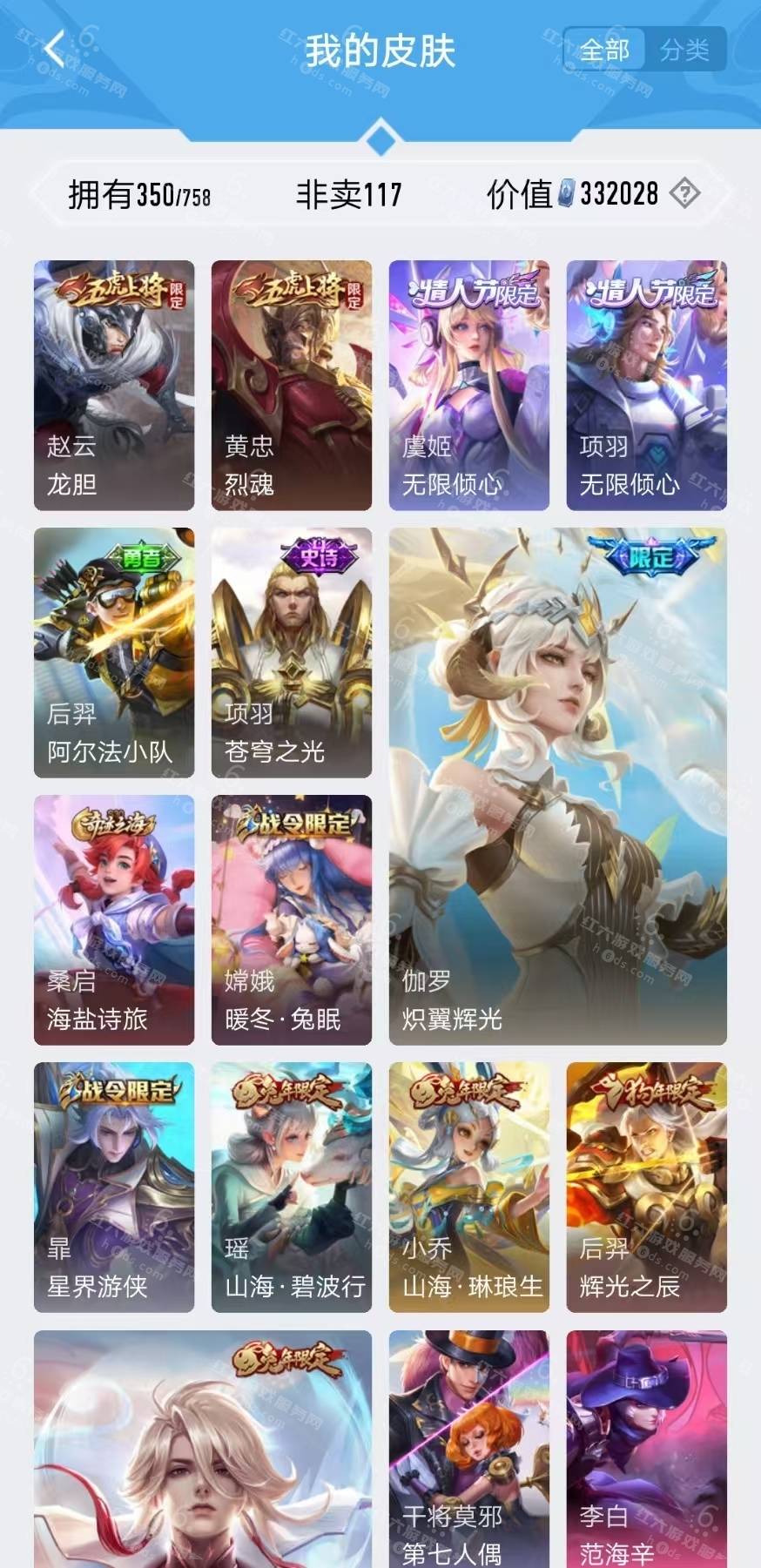Open 干将莫邪 第七人偶 skin card
Viewport: 761px width, 1568px height.
point(469,1450)
